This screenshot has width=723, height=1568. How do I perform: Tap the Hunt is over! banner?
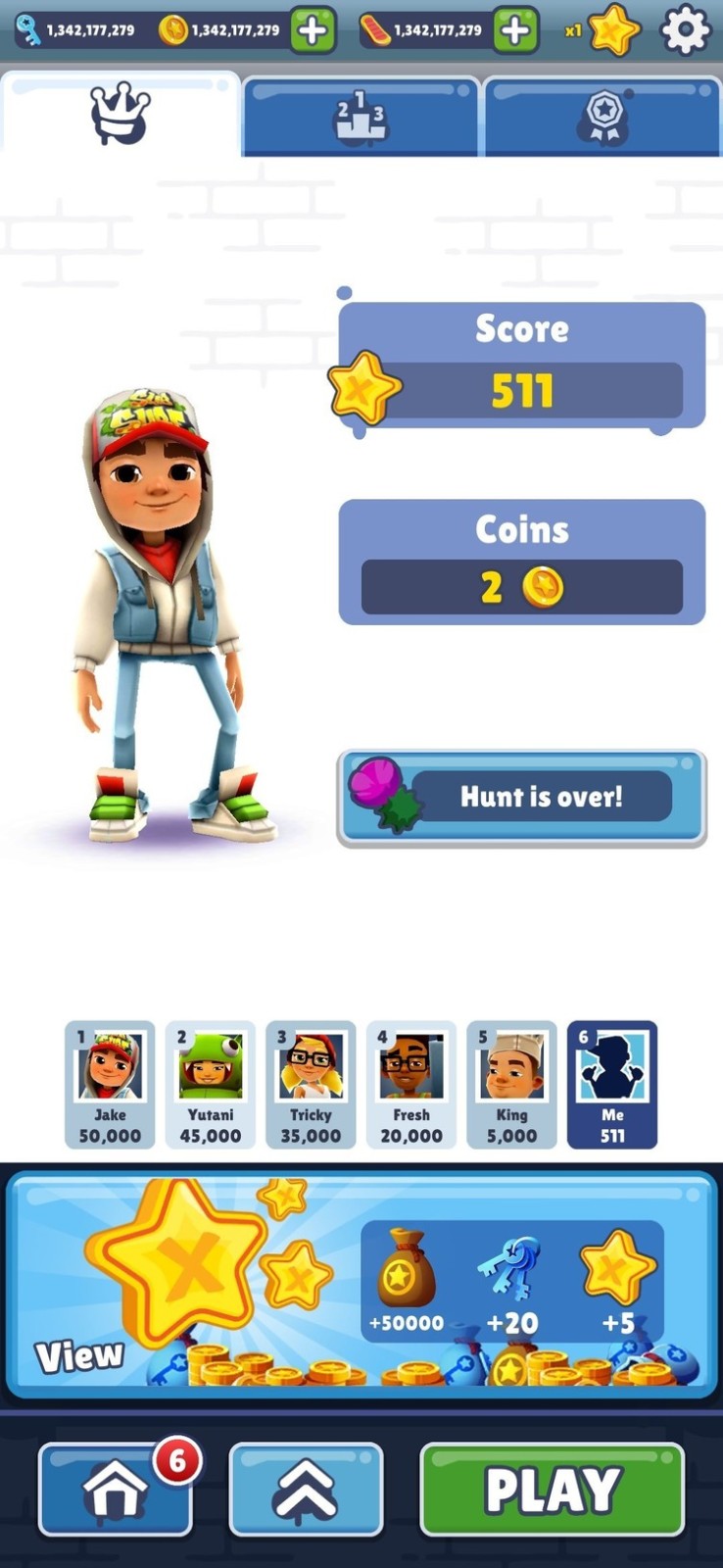[x=522, y=798]
